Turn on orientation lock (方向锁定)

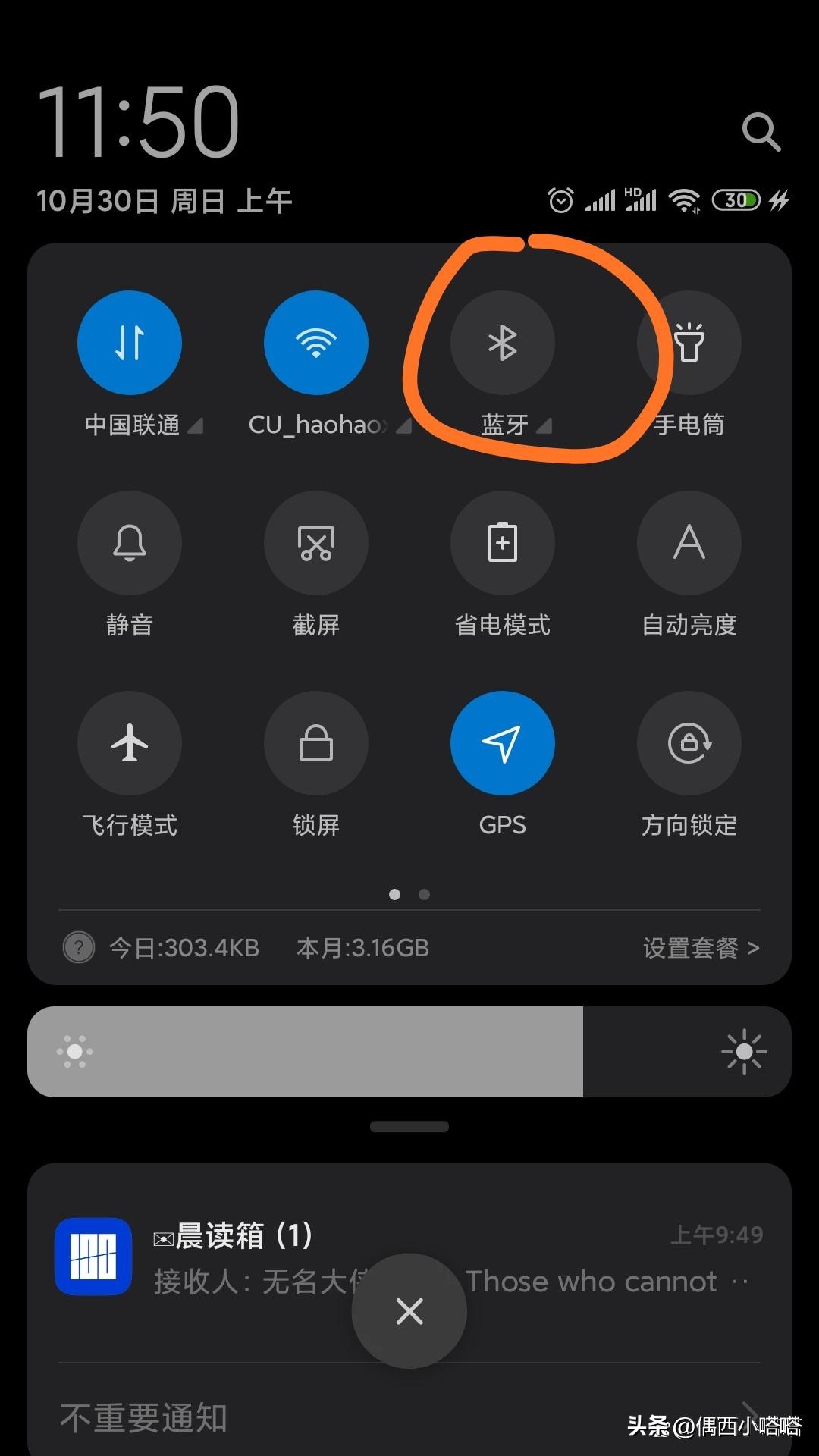pyautogui.click(x=689, y=743)
